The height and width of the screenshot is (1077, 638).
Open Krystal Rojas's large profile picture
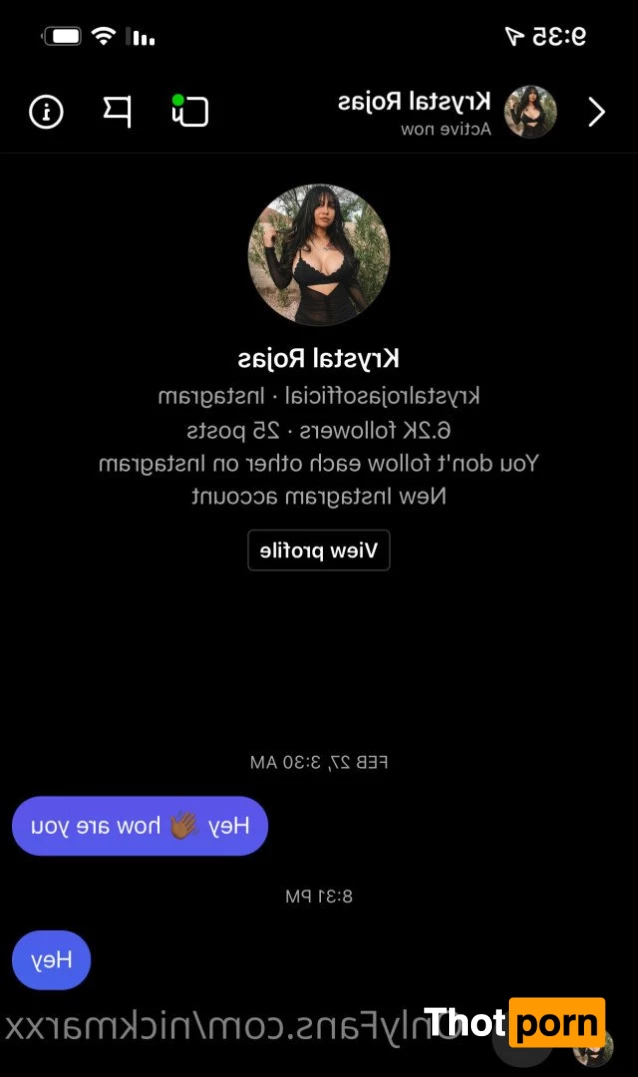(318, 254)
